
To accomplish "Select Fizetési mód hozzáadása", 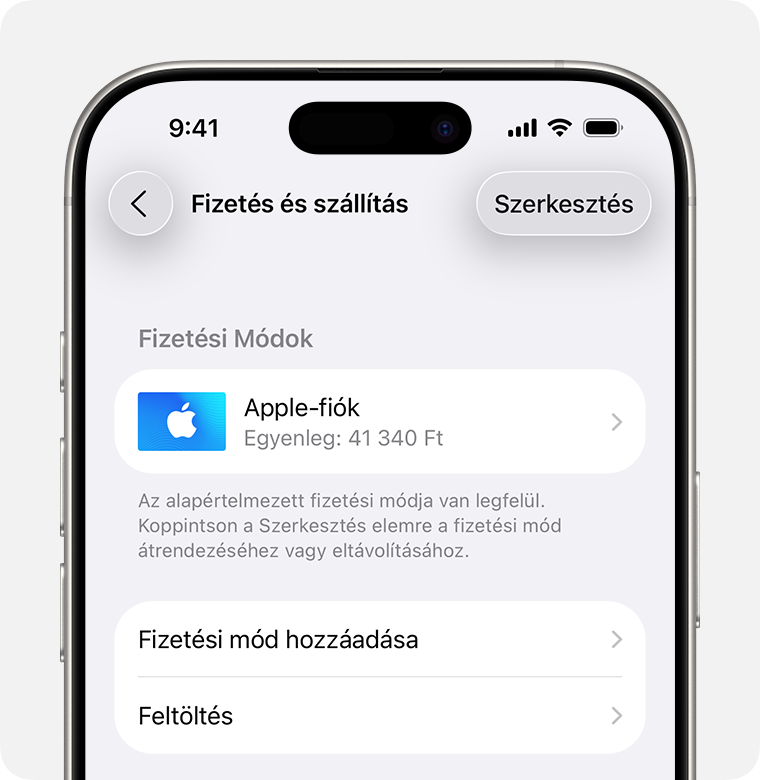I will point(278,640).
